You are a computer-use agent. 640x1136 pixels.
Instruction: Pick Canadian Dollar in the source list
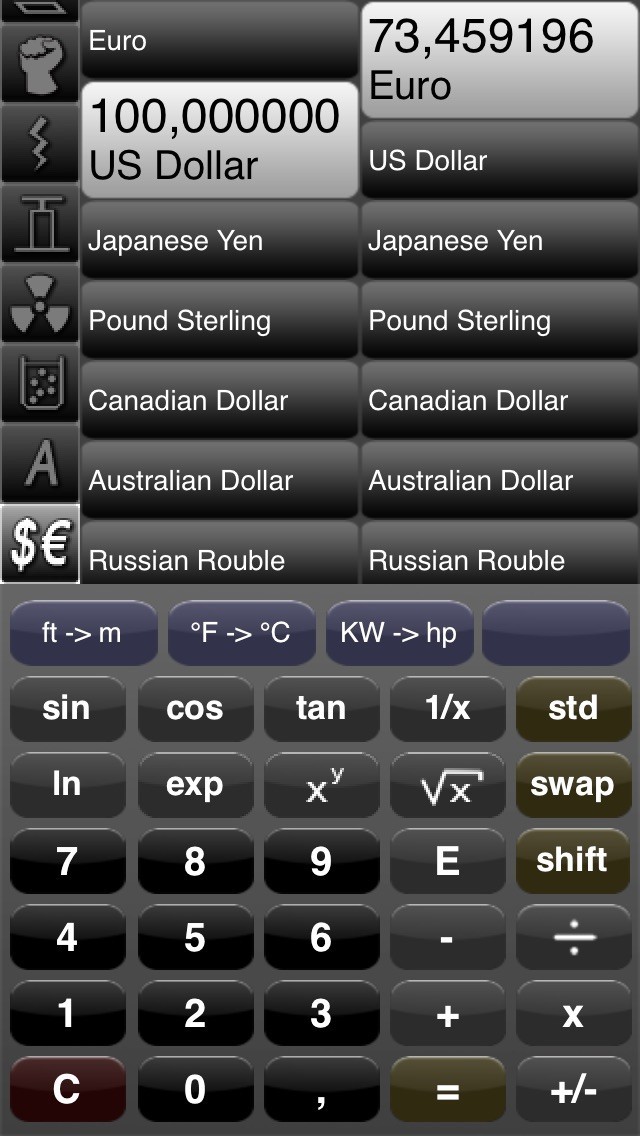click(219, 401)
